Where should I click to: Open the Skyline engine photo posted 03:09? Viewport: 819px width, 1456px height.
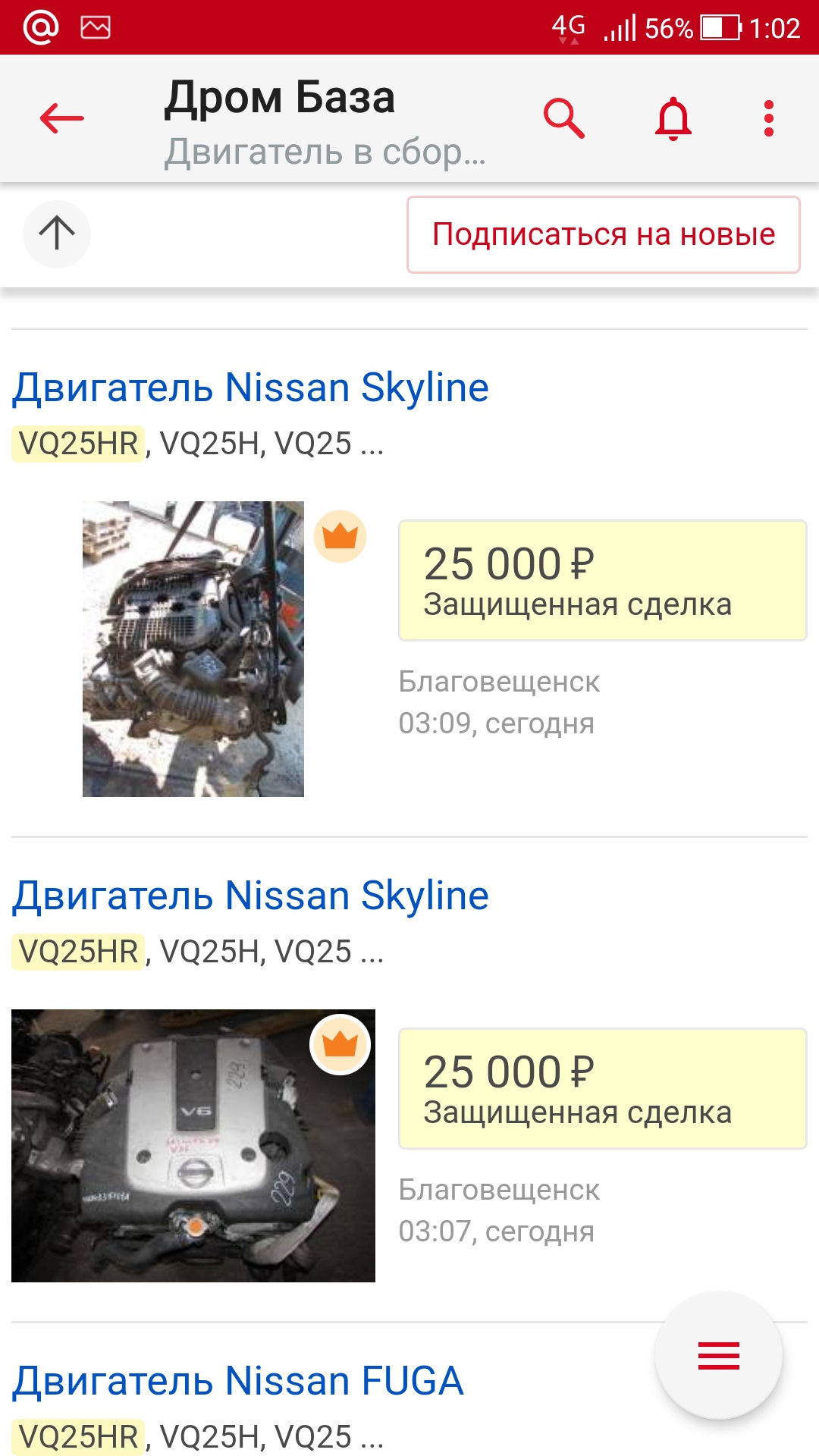(x=193, y=648)
